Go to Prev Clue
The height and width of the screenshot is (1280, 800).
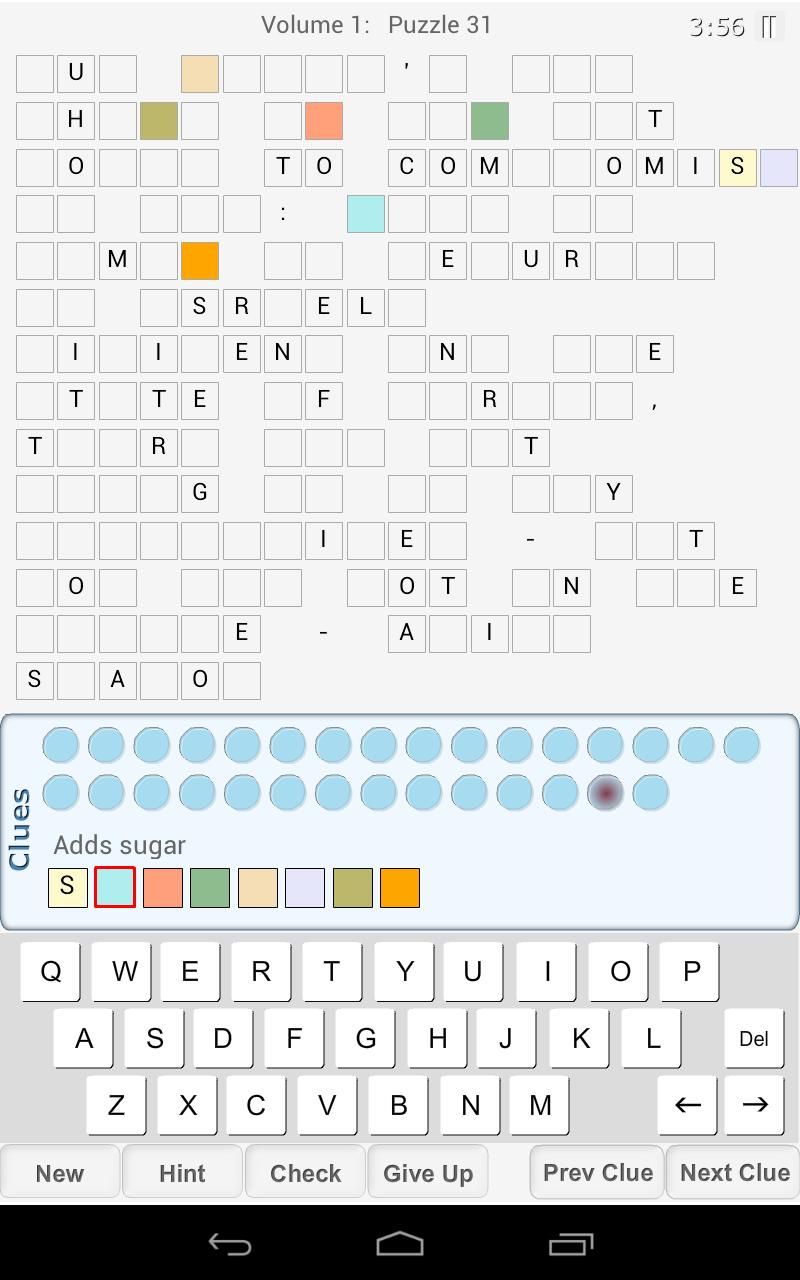click(x=597, y=1172)
